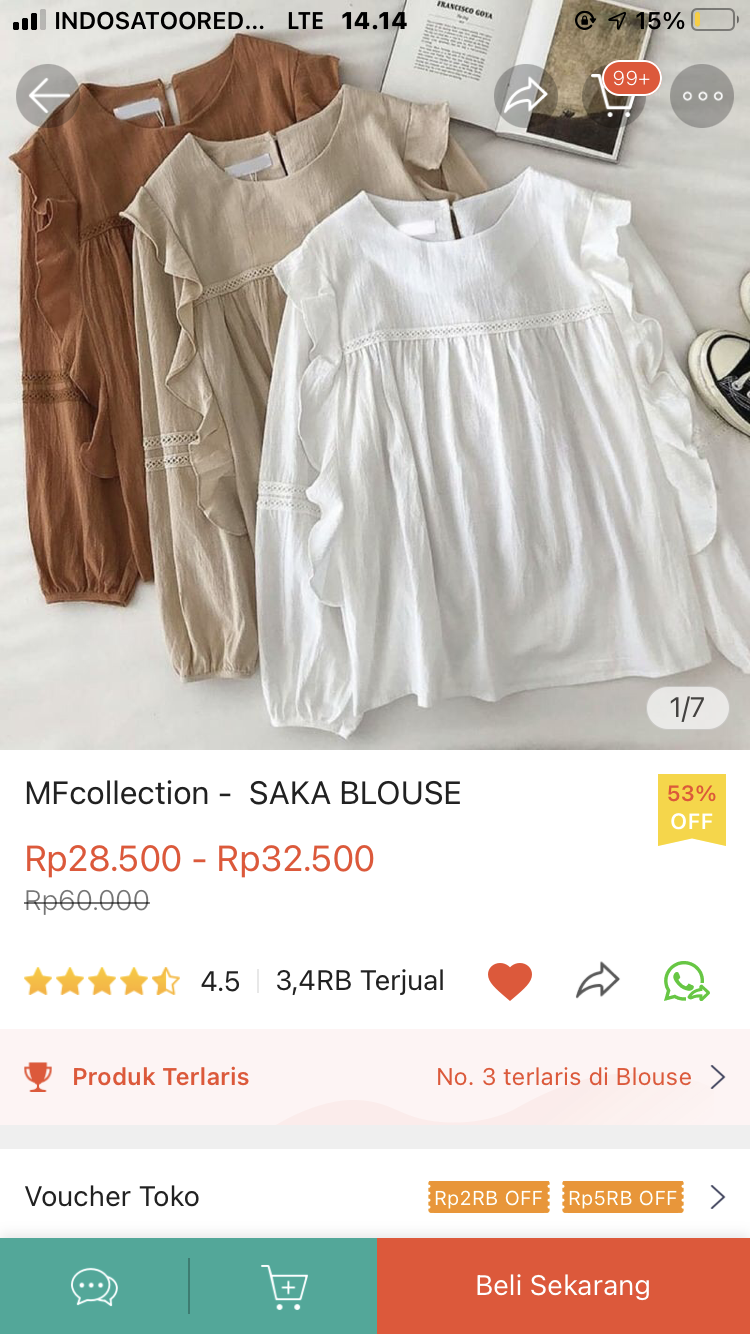Tap the add to cart icon
The image size is (750, 1334).
[x=285, y=1286]
